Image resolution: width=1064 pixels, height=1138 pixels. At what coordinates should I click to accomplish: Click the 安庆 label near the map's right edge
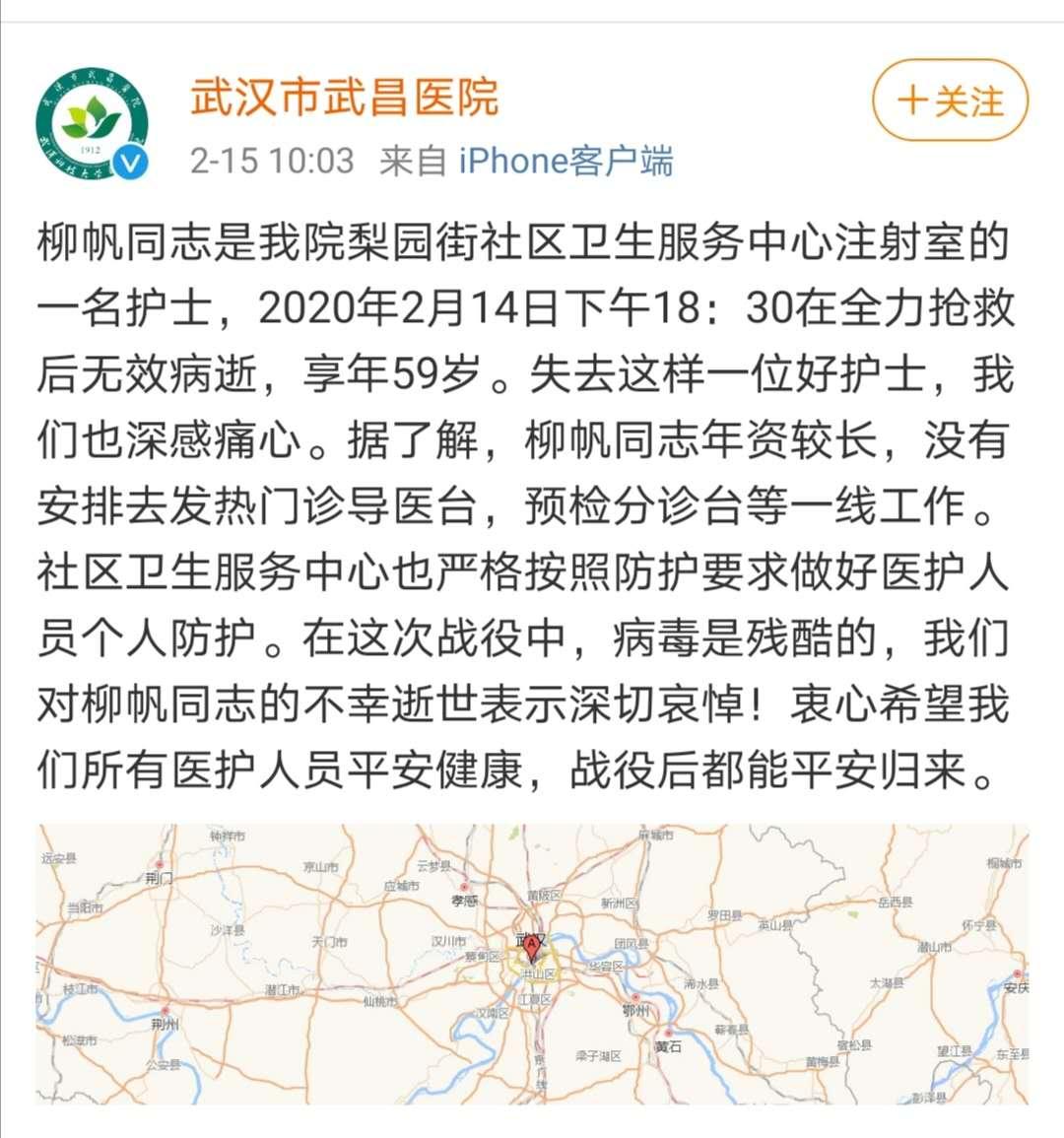(1019, 986)
